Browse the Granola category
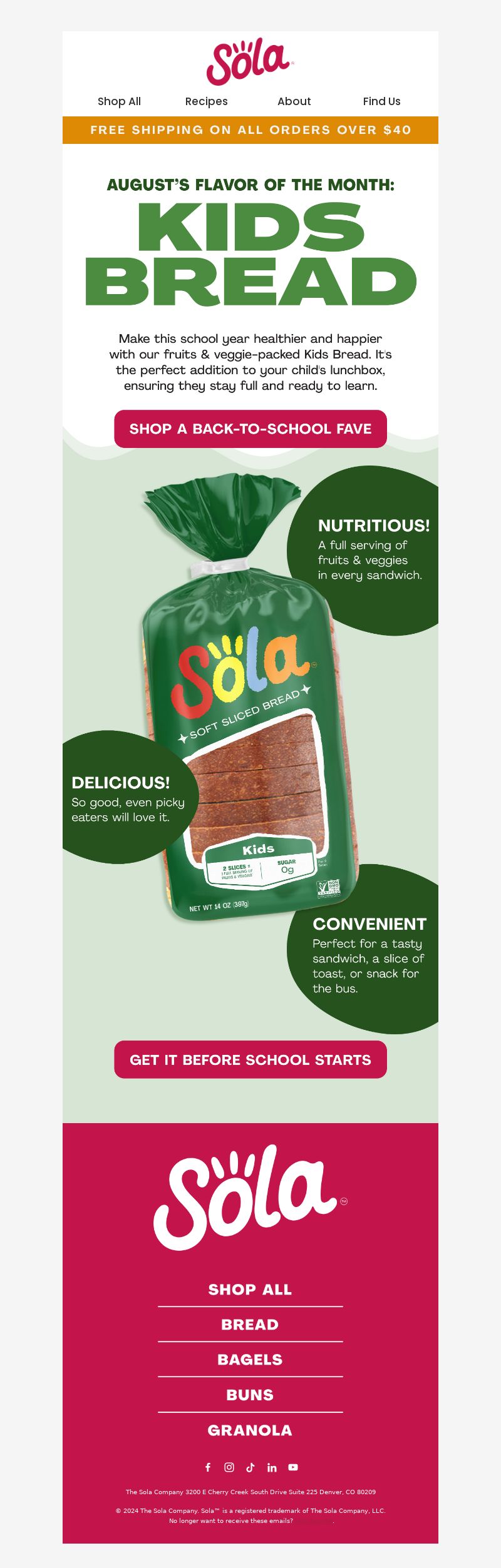 (x=250, y=1430)
